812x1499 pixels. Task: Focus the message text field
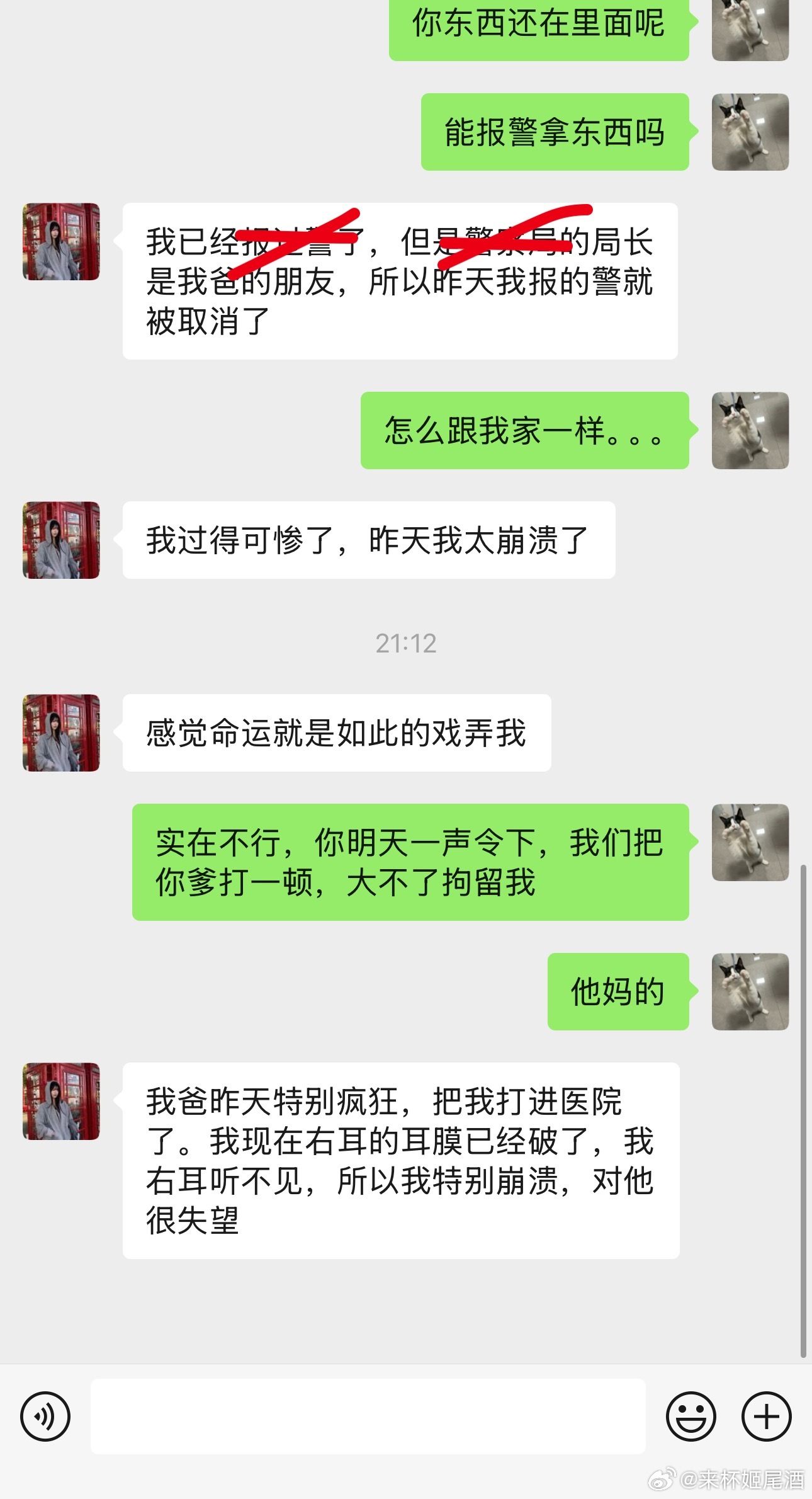click(x=368, y=1416)
